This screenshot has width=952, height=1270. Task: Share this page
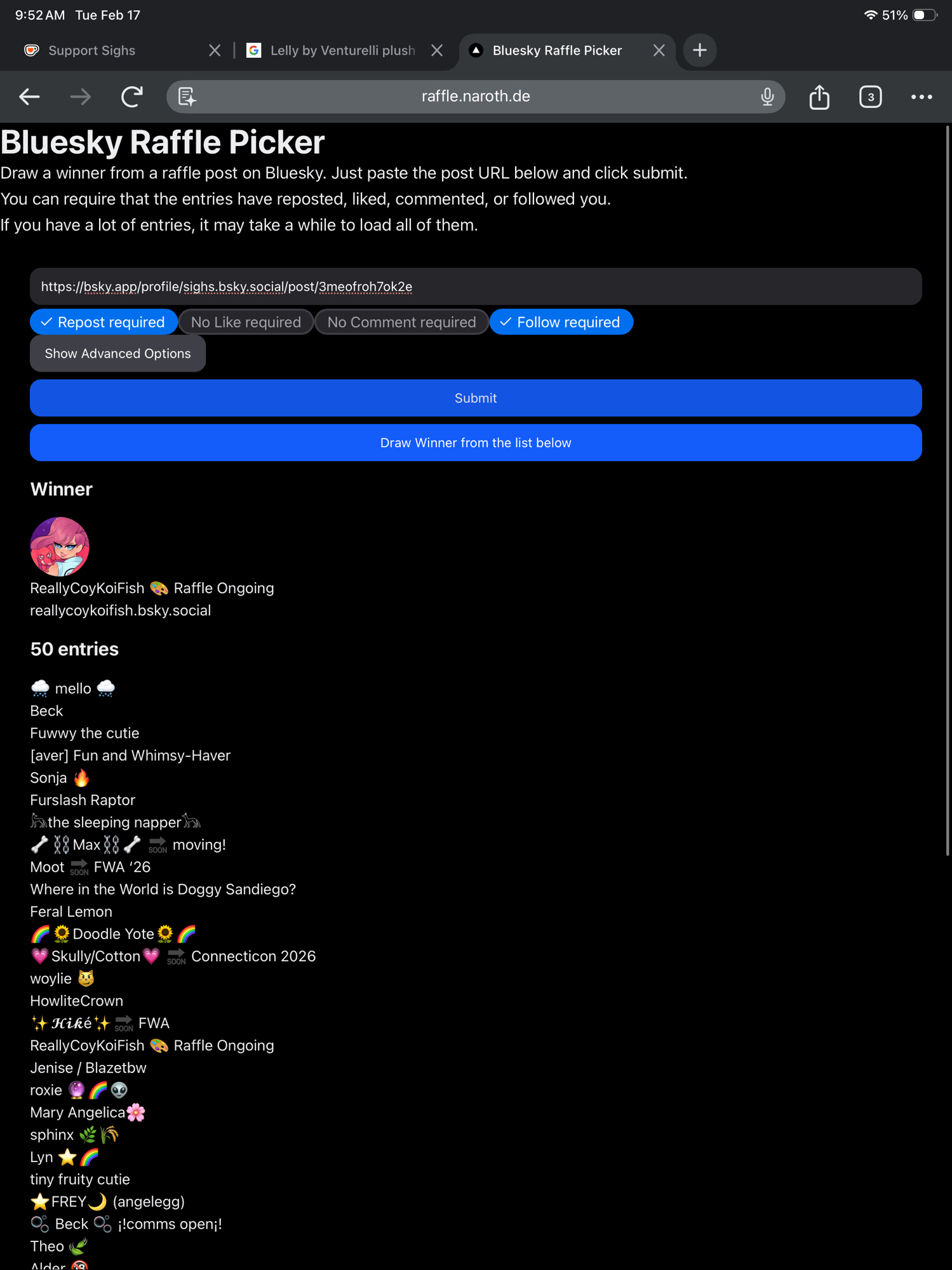(819, 97)
